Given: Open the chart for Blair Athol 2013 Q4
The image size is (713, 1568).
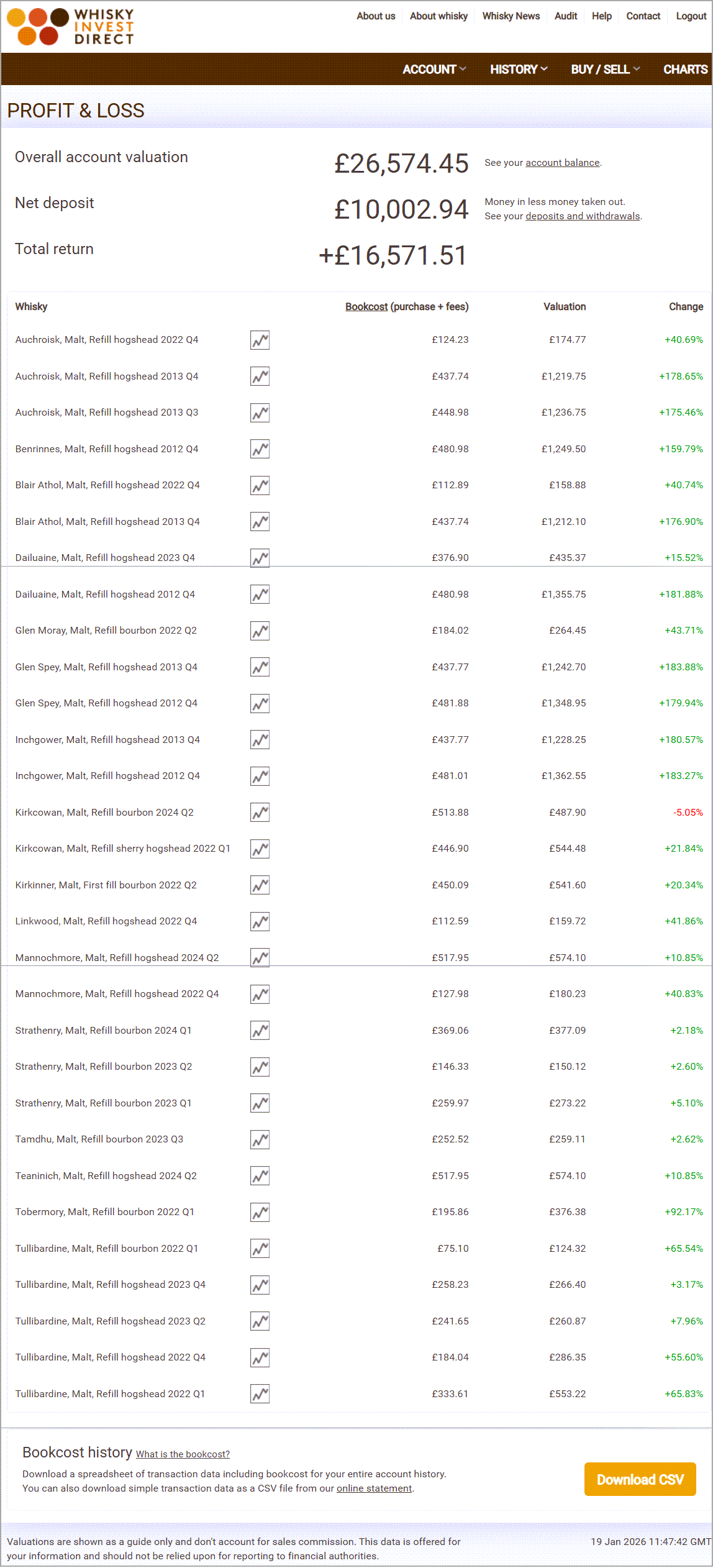Looking at the screenshot, I should (x=260, y=521).
